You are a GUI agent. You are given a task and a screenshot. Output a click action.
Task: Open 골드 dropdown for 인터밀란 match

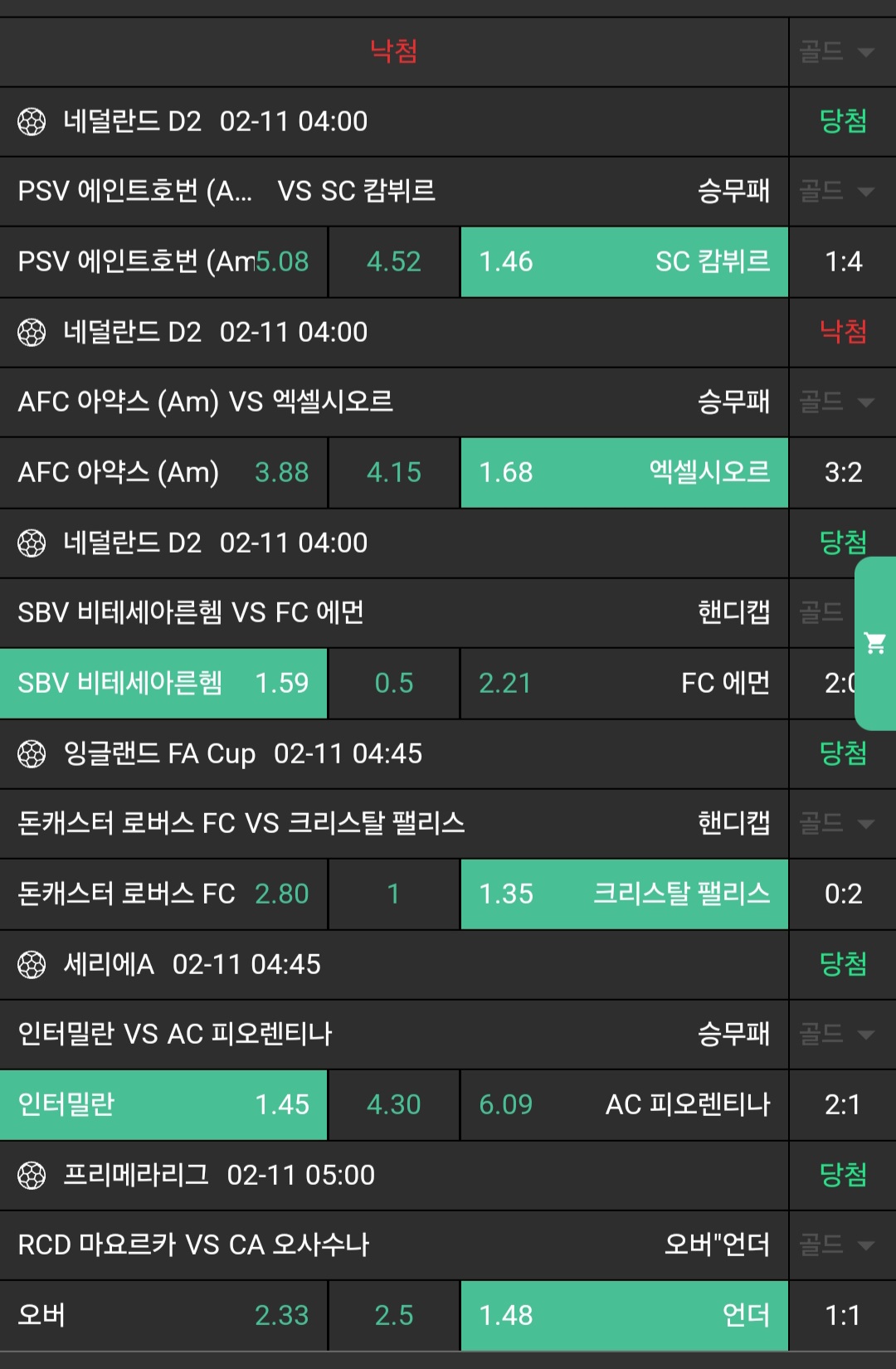click(838, 1035)
